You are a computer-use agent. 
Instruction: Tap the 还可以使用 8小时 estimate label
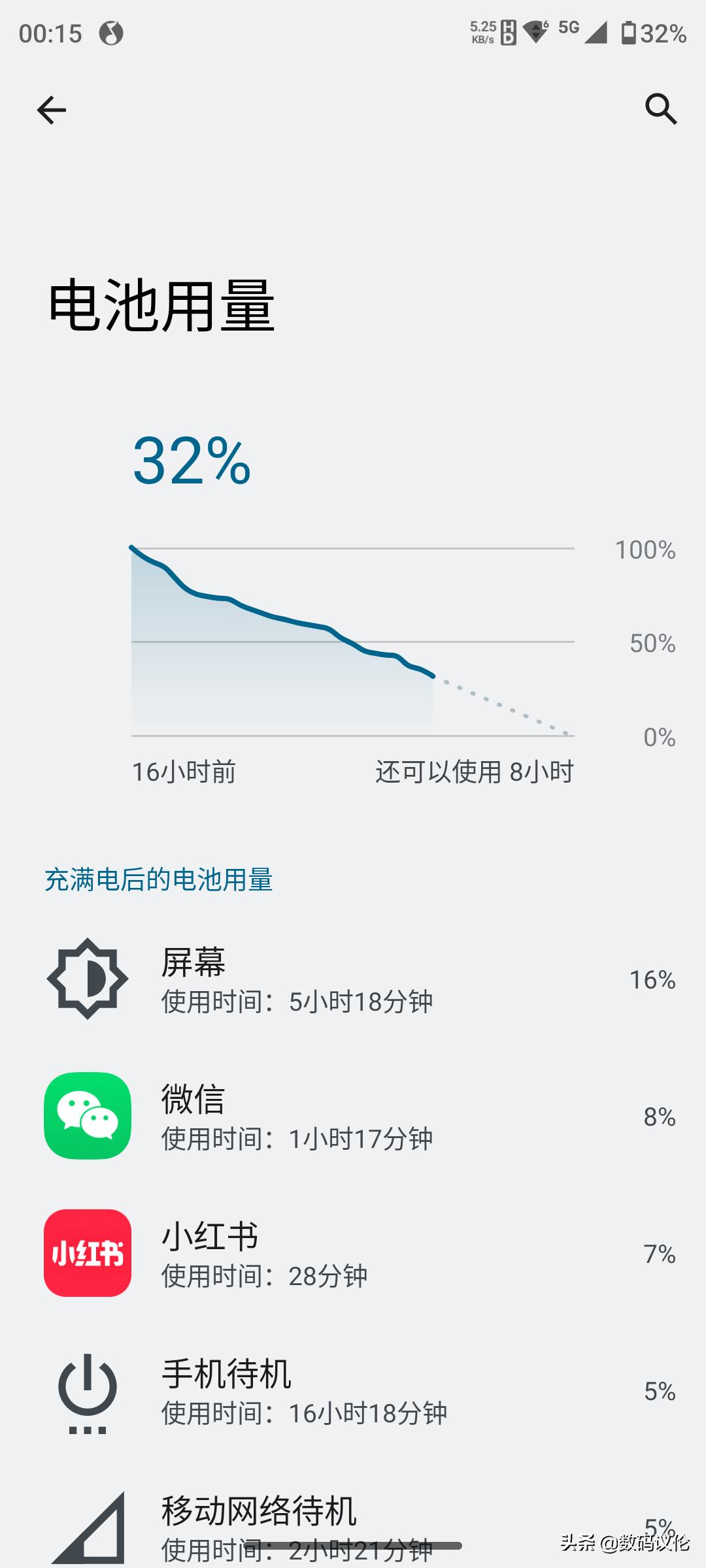point(475,772)
